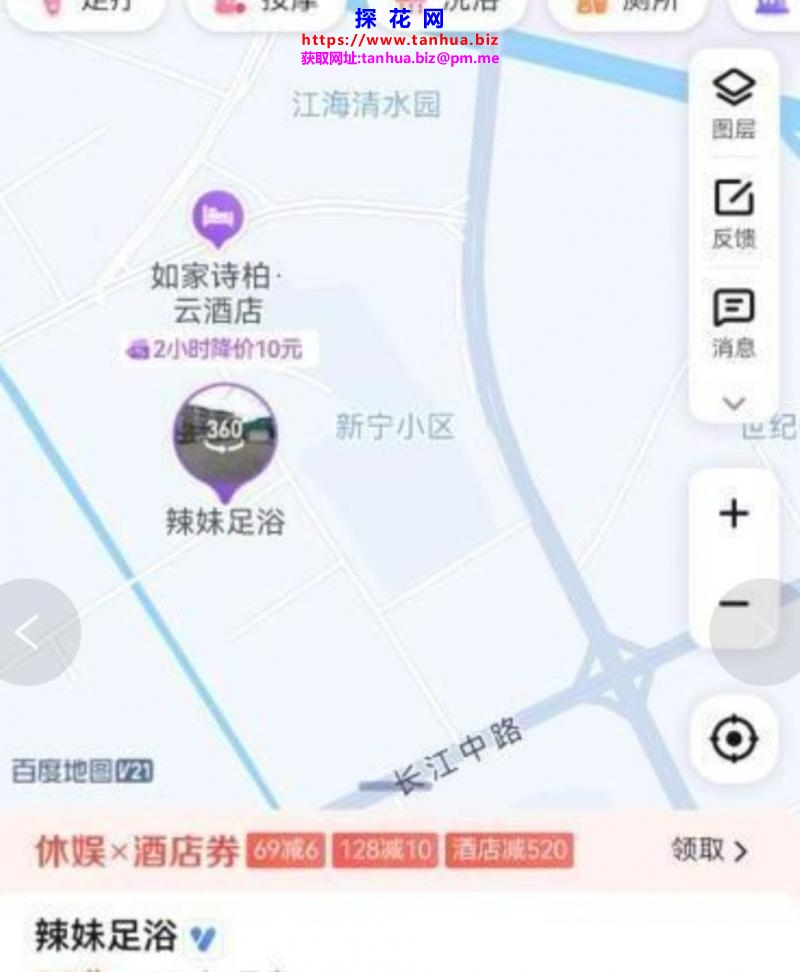Open the 反馈 feedback option
This screenshot has width=800, height=972.
pos(733,212)
